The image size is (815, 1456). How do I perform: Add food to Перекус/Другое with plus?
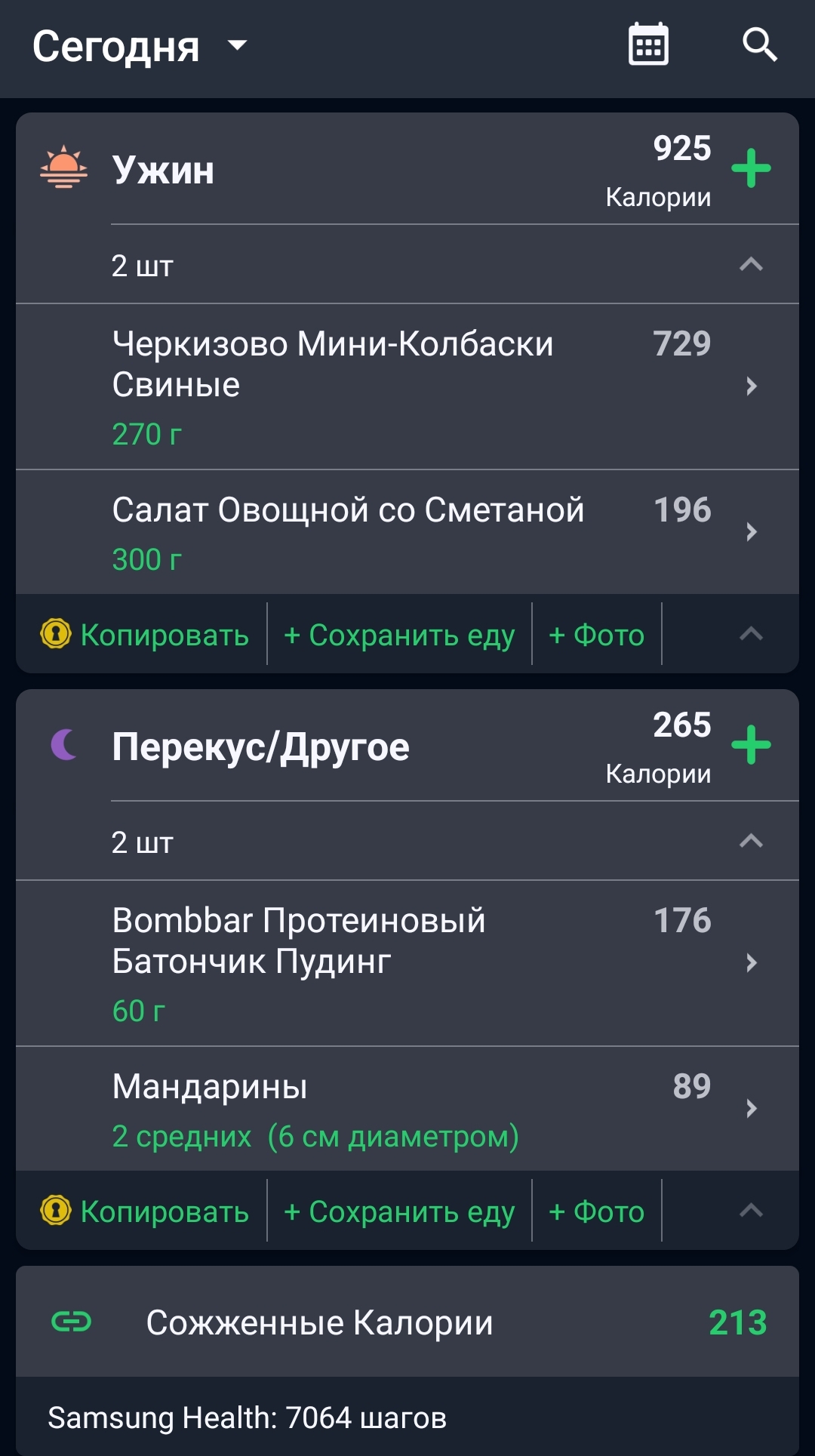(x=752, y=745)
